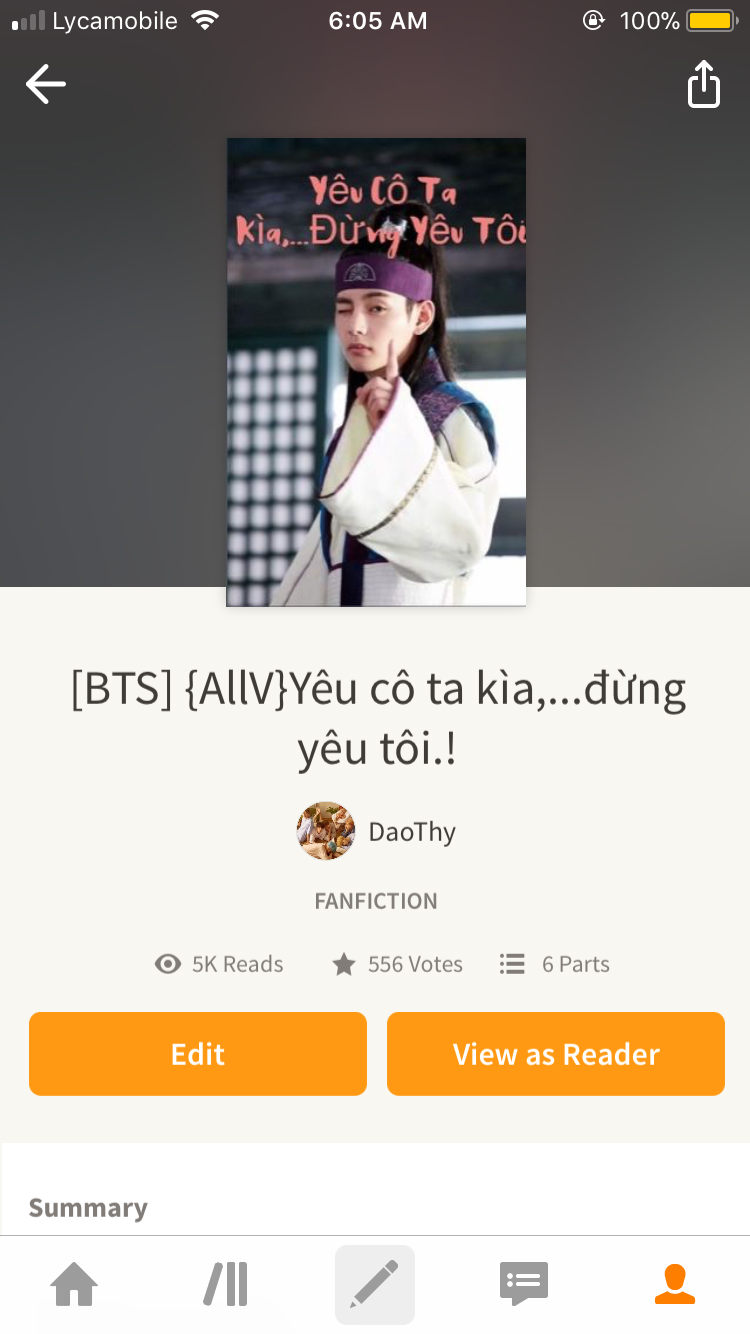Open the story cover image

[376, 372]
